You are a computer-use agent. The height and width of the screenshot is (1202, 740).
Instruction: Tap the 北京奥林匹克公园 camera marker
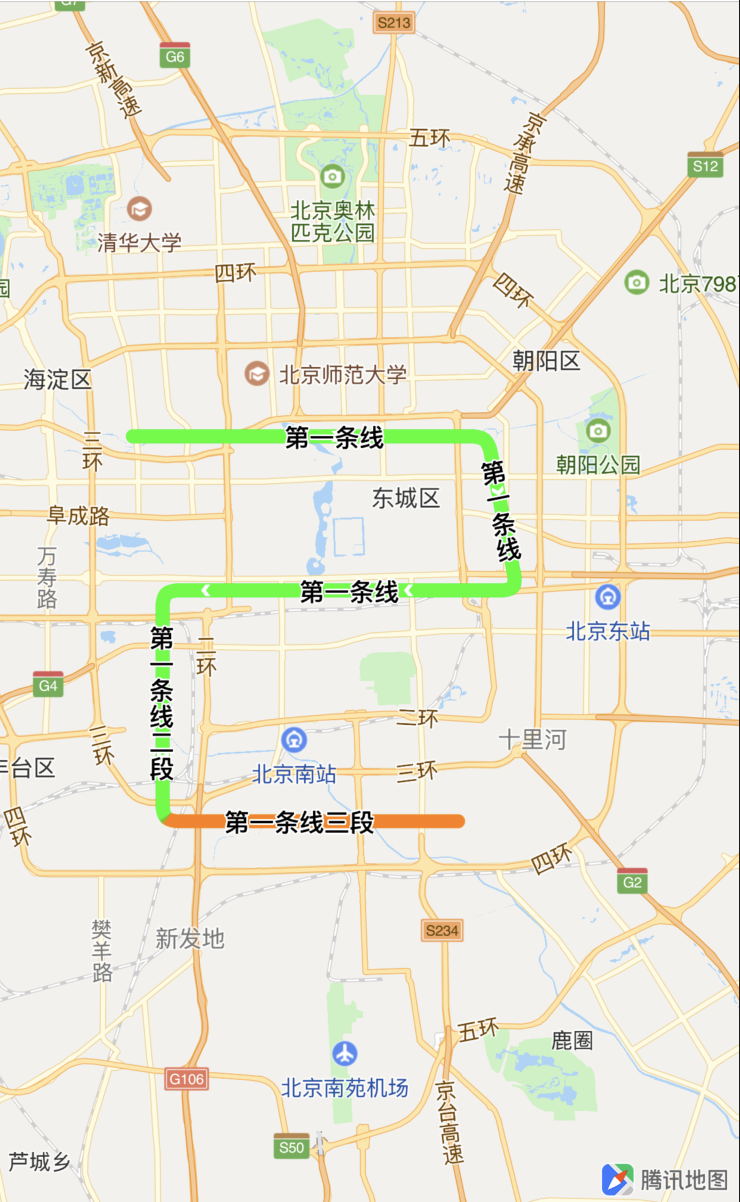coord(332,177)
